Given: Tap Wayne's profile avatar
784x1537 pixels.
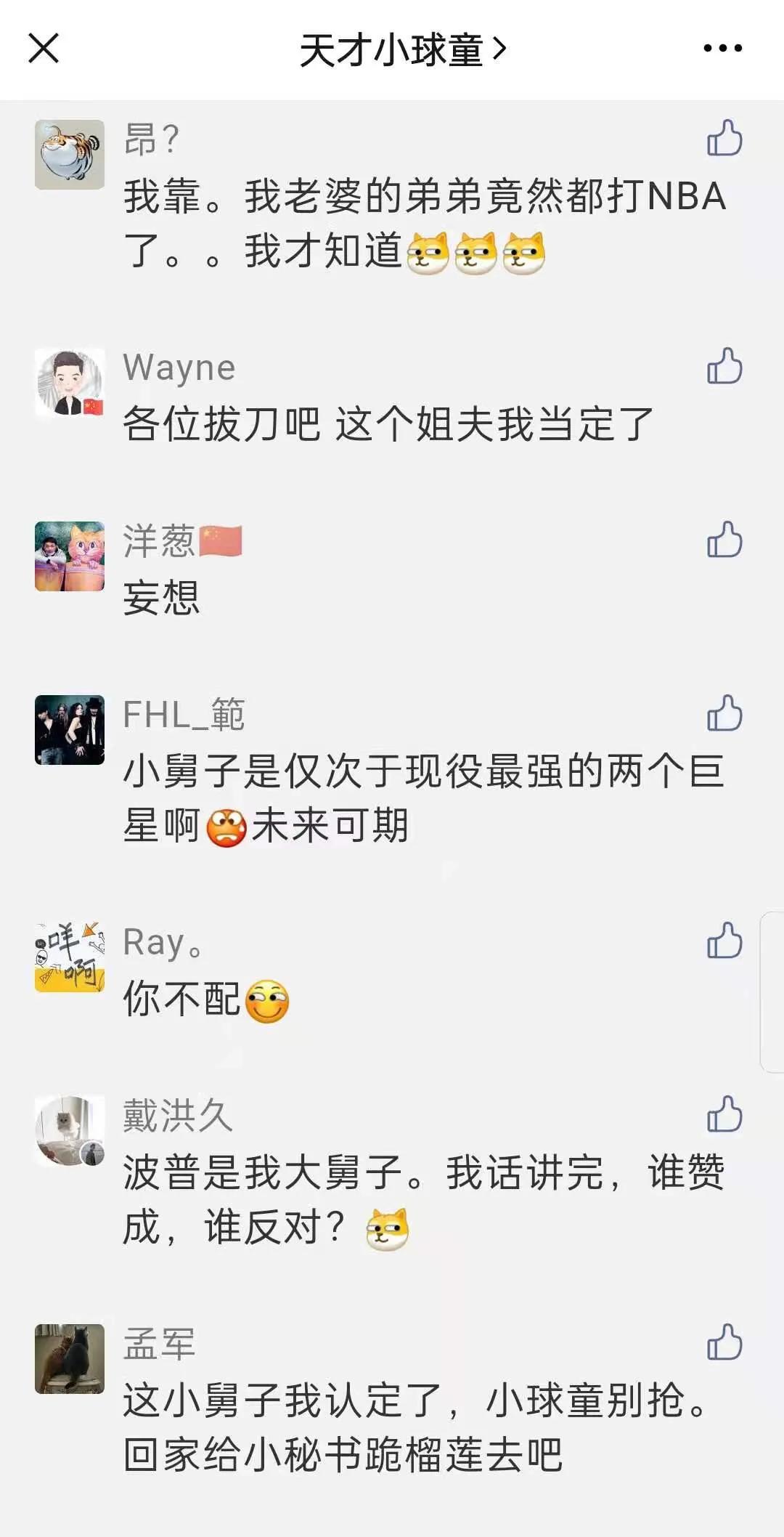Looking at the screenshot, I should coord(70,381).
